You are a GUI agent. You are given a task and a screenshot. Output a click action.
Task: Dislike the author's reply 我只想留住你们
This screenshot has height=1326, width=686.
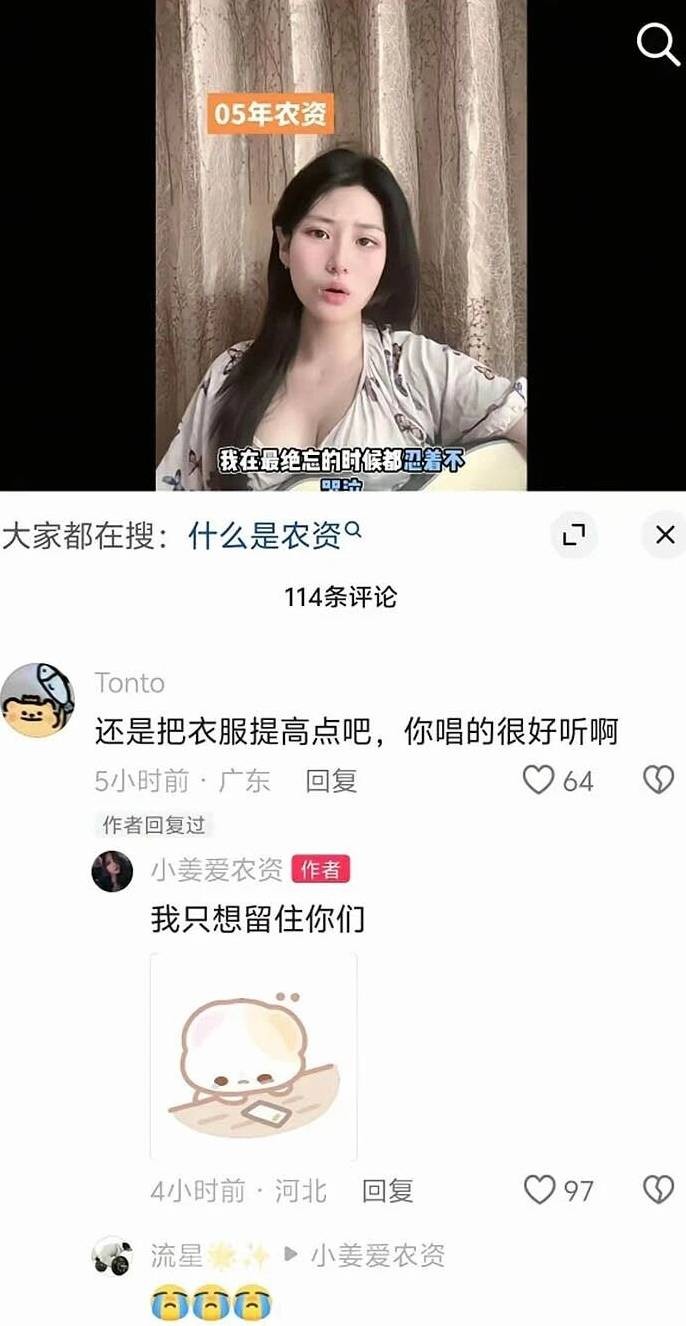(658, 1190)
